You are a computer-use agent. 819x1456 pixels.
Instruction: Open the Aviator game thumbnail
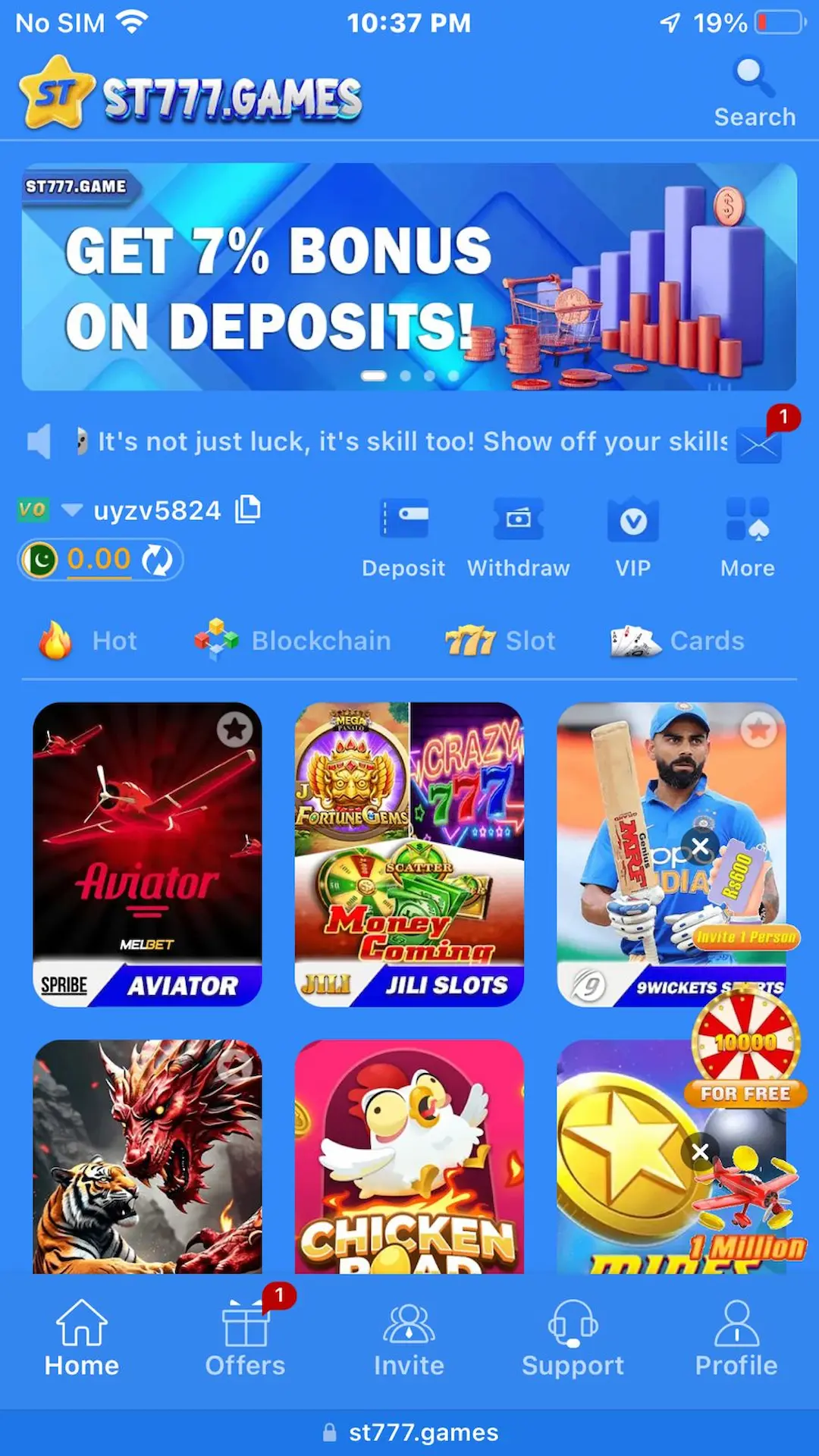[148, 853]
